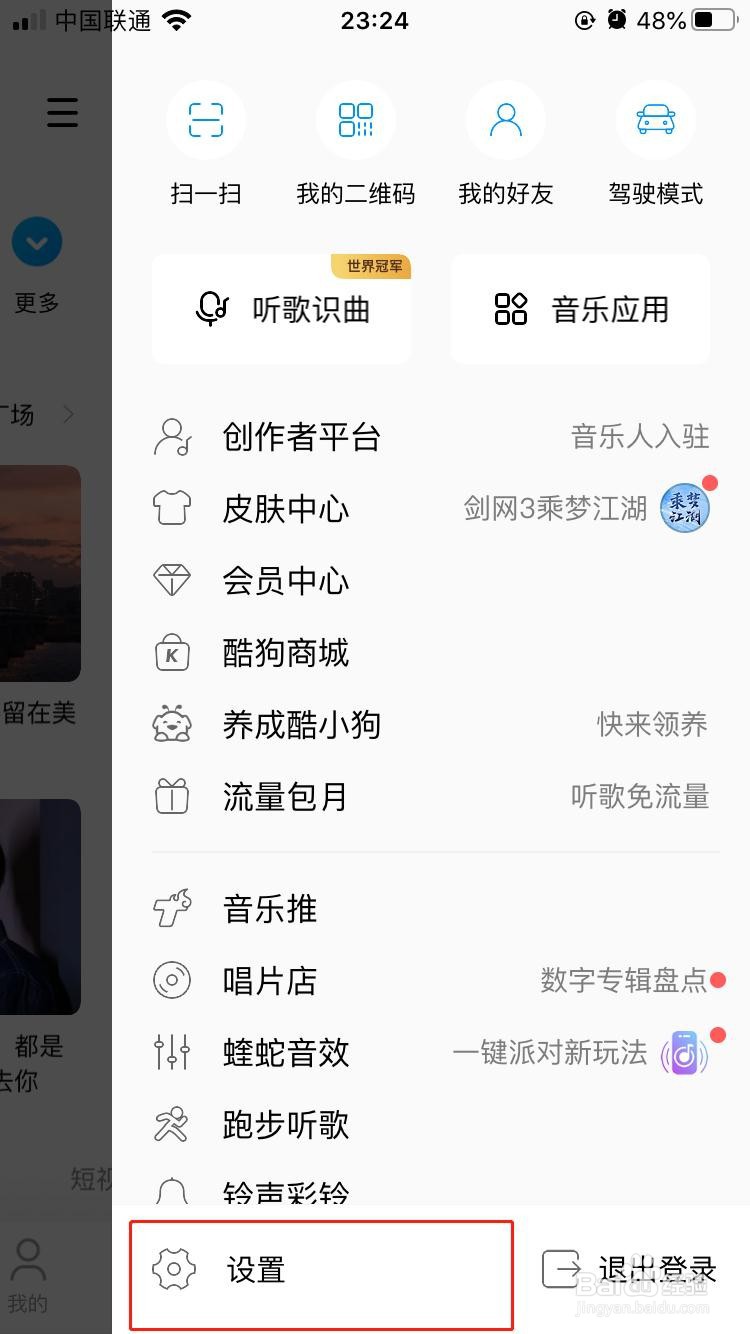Viewport: 750px width, 1334px height.
Task: Open 唱片店 record shop
Action: [x=269, y=981]
